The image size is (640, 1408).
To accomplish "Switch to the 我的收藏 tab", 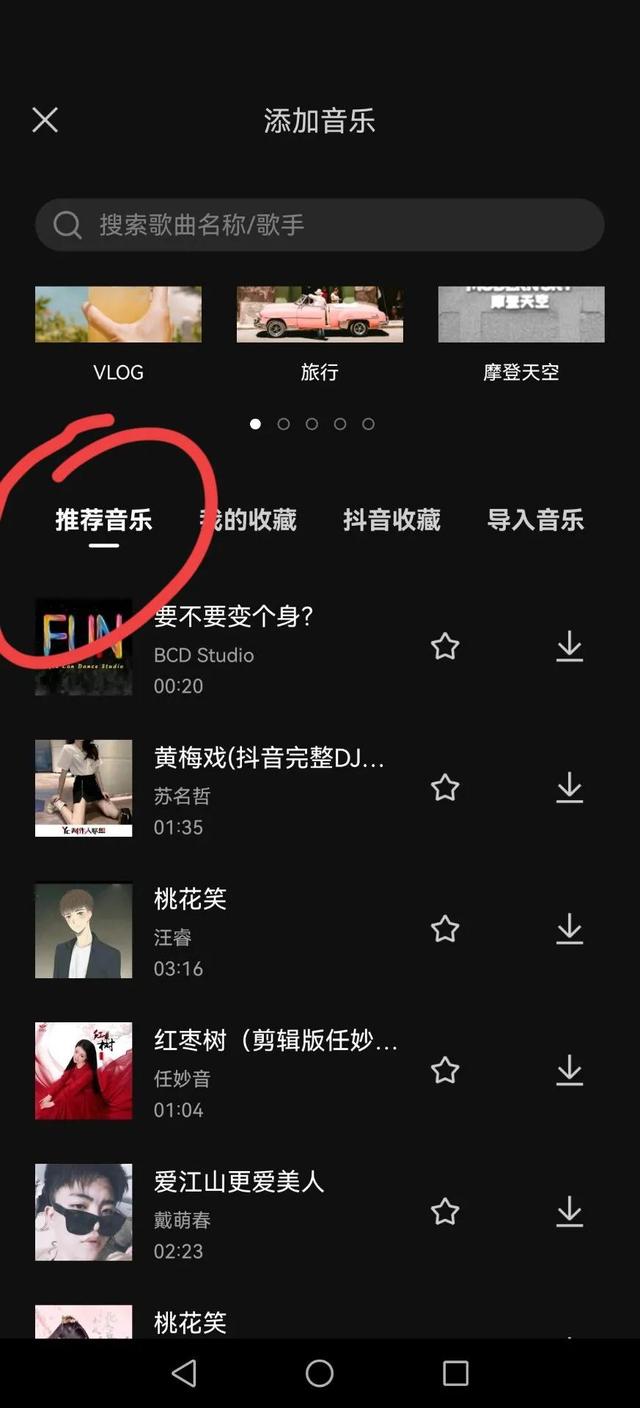I will coord(248,520).
